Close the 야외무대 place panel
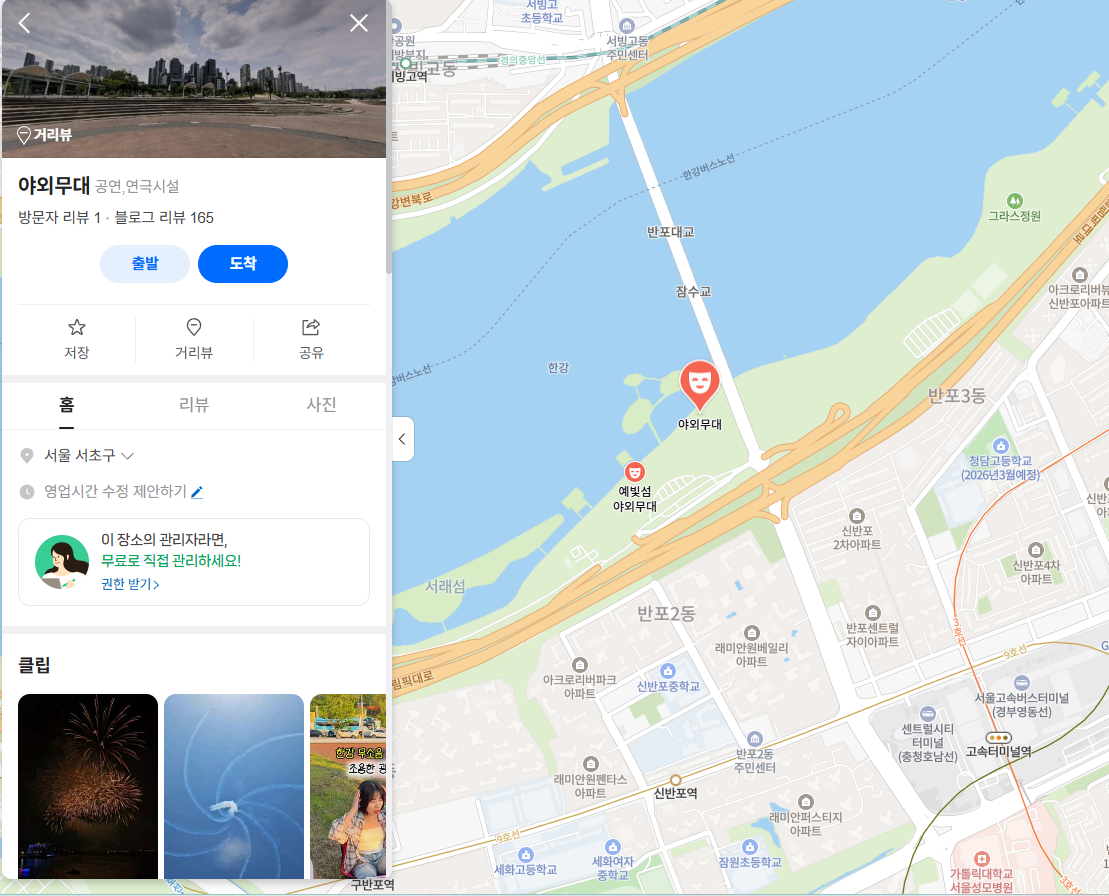 (x=359, y=23)
